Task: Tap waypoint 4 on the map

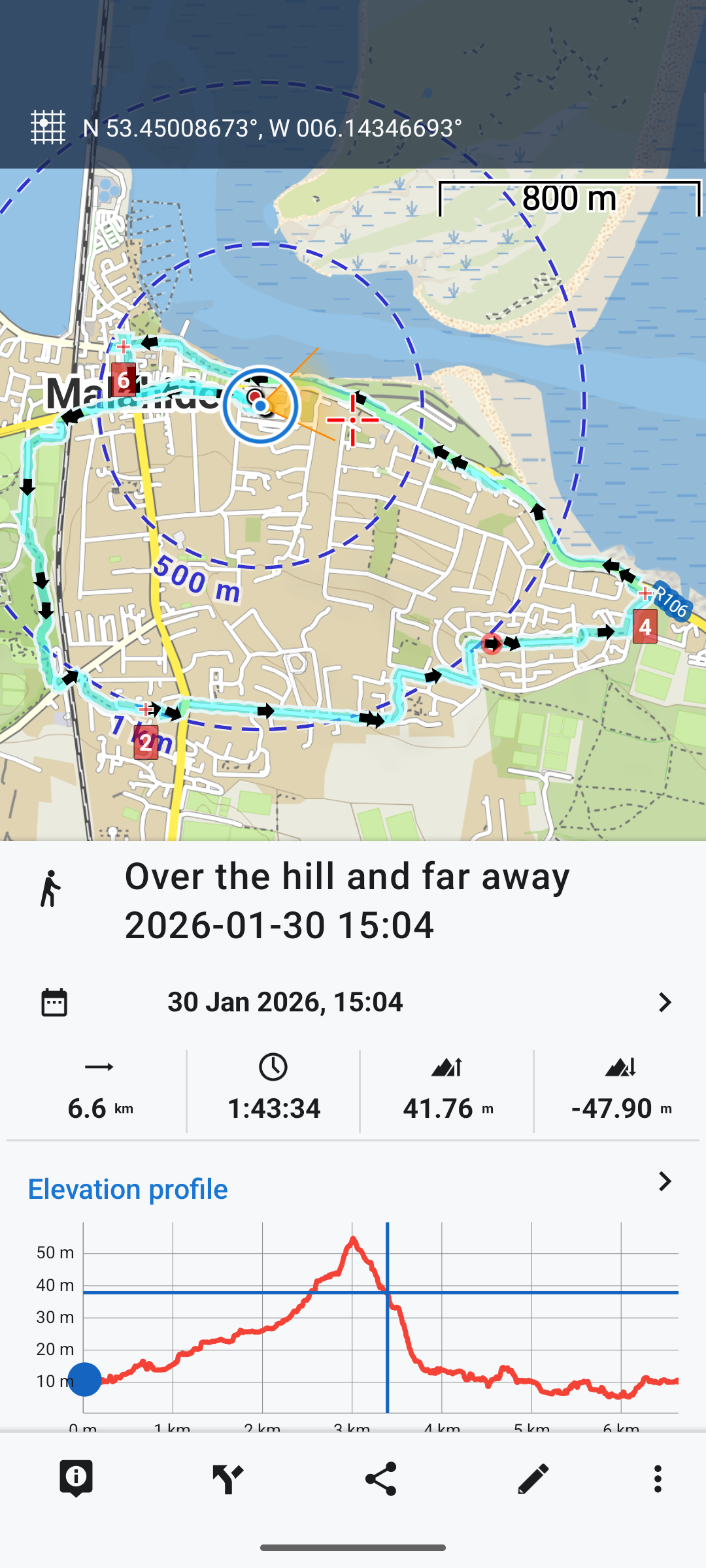Action: pos(645,627)
